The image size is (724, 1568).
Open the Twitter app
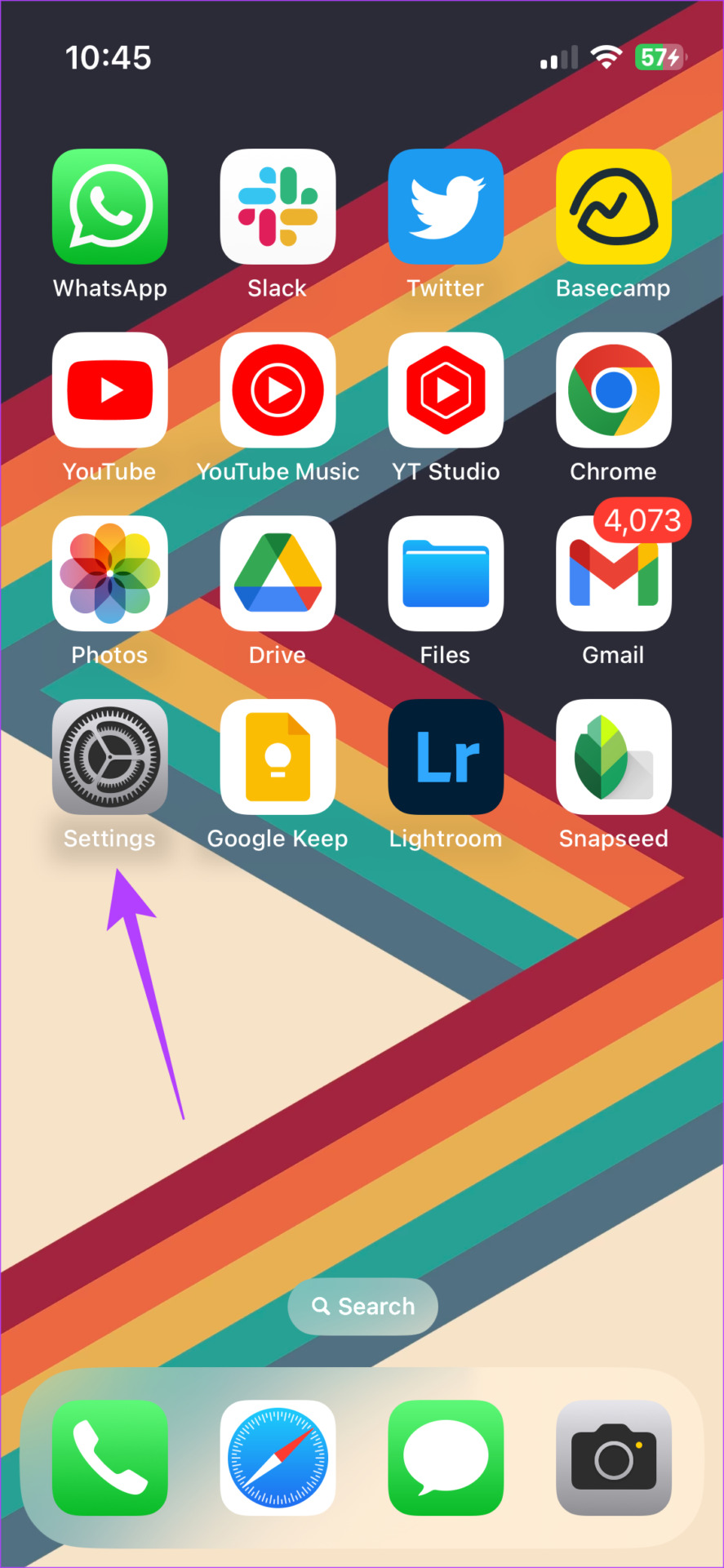click(x=446, y=207)
